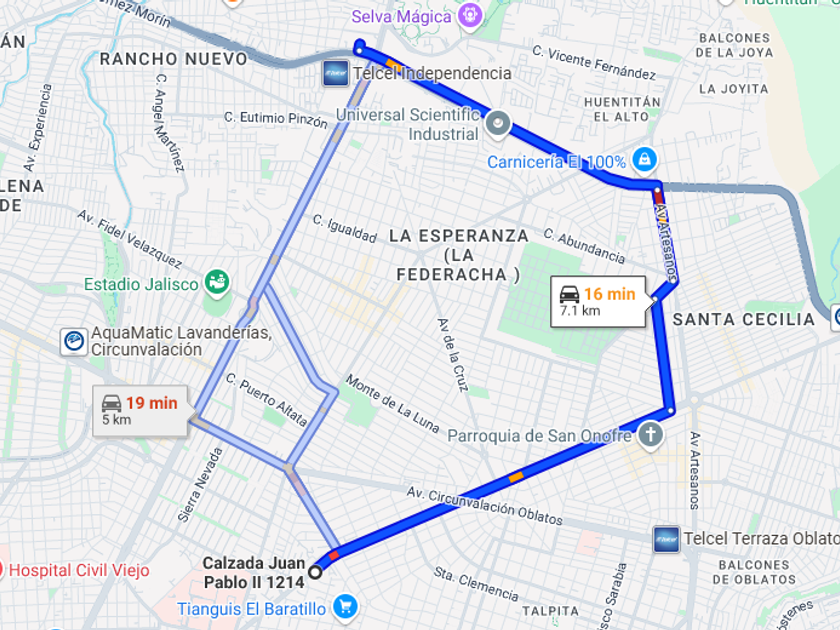The image size is (840, 630).
Task: Open Parroquia de San Onofre marker
Action: click(650, 434)
